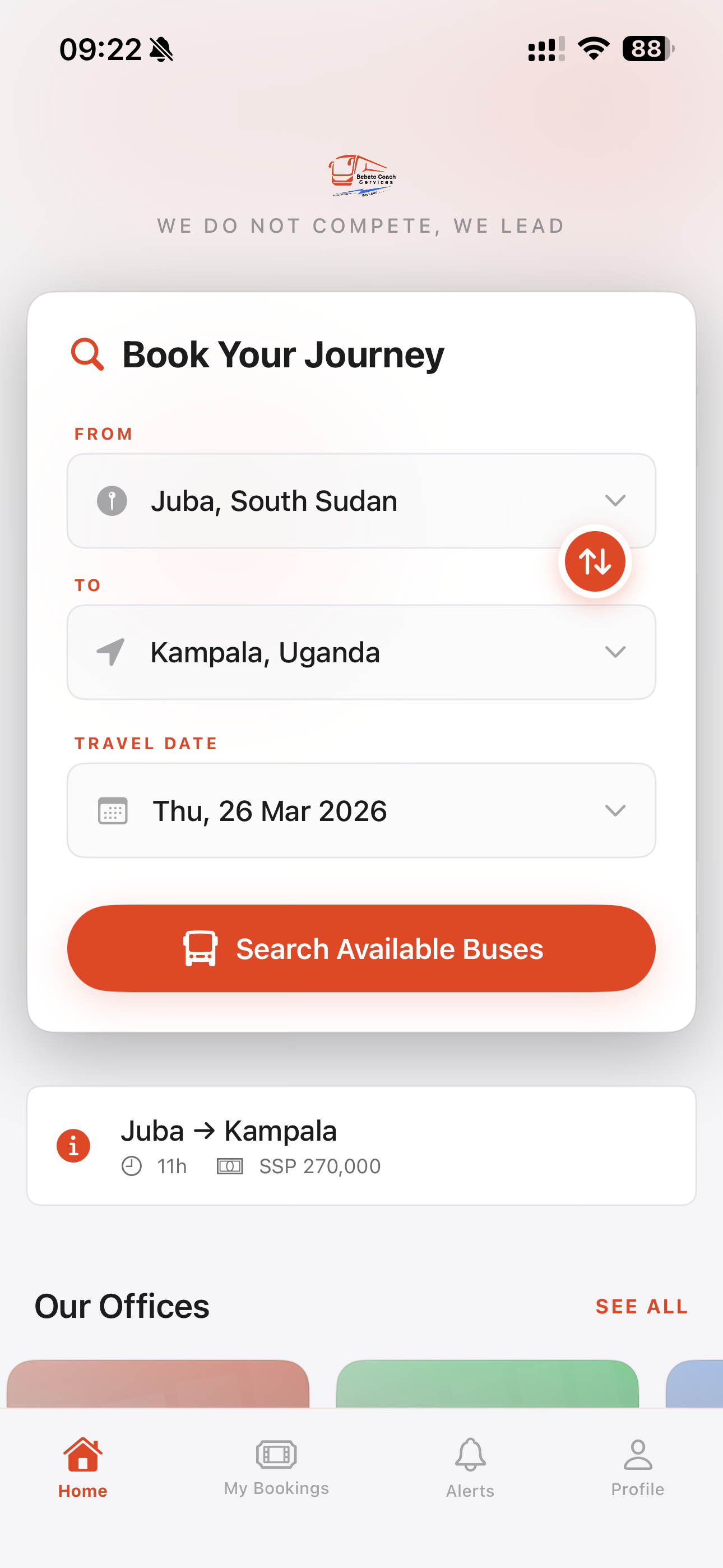Tap the swap origin and destination icon
The height and width of the screenshot is (1568, 723).
click(595, 561)
